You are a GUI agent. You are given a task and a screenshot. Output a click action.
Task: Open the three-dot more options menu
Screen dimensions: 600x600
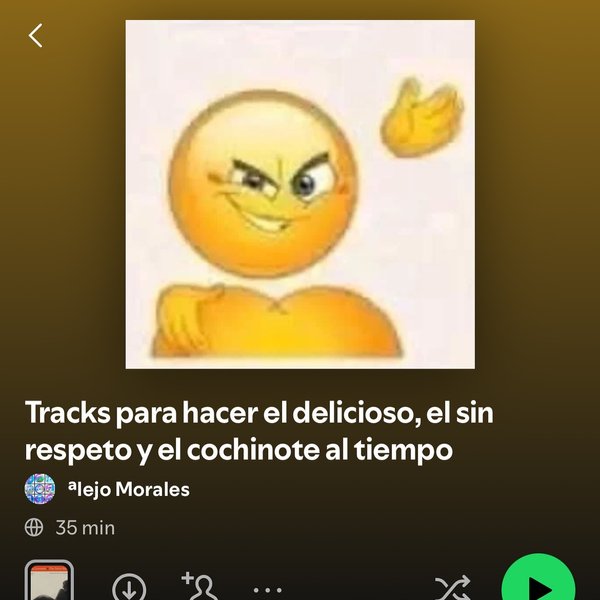[x=267, y=589]
